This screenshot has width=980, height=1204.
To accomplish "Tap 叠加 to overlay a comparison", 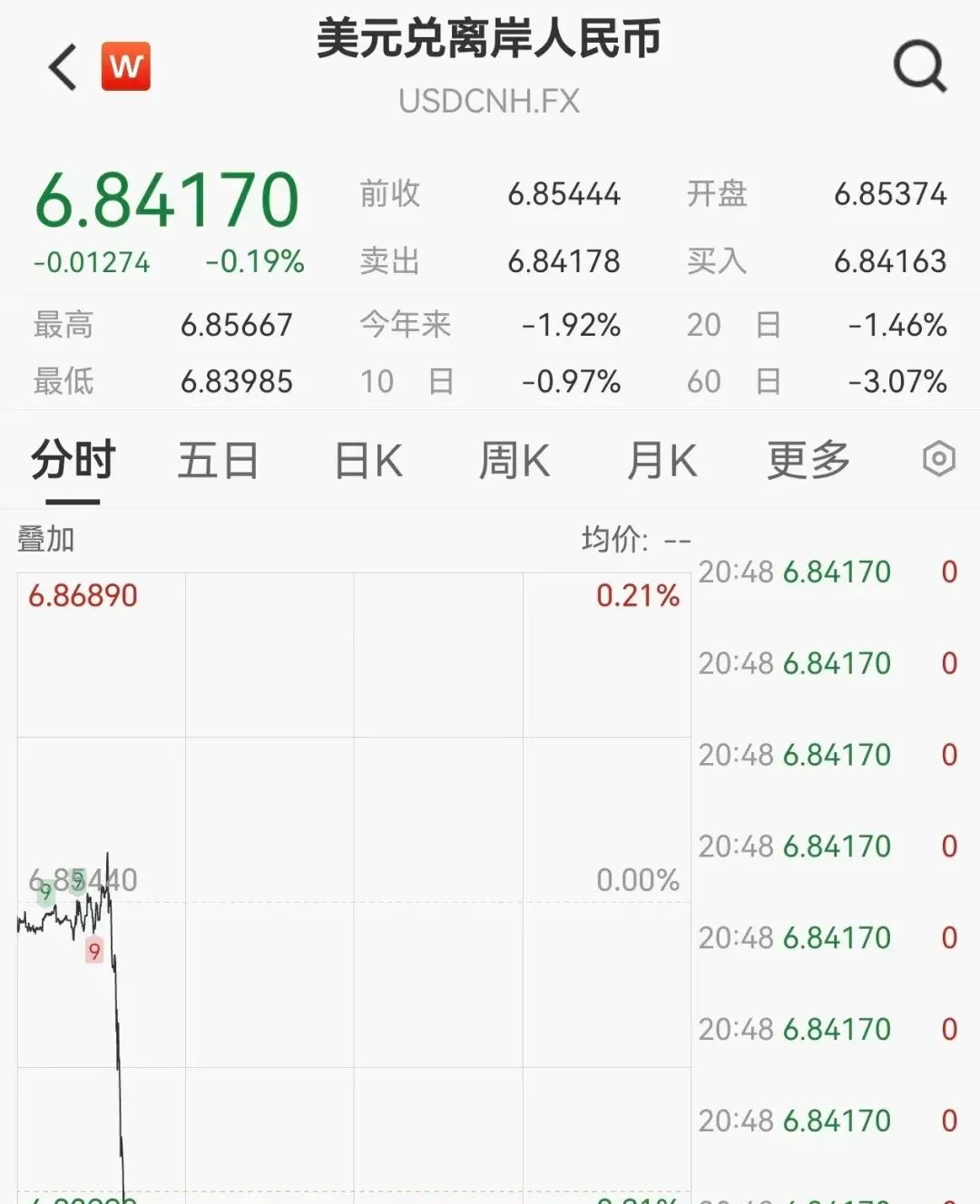I will [x=46, y=540].
